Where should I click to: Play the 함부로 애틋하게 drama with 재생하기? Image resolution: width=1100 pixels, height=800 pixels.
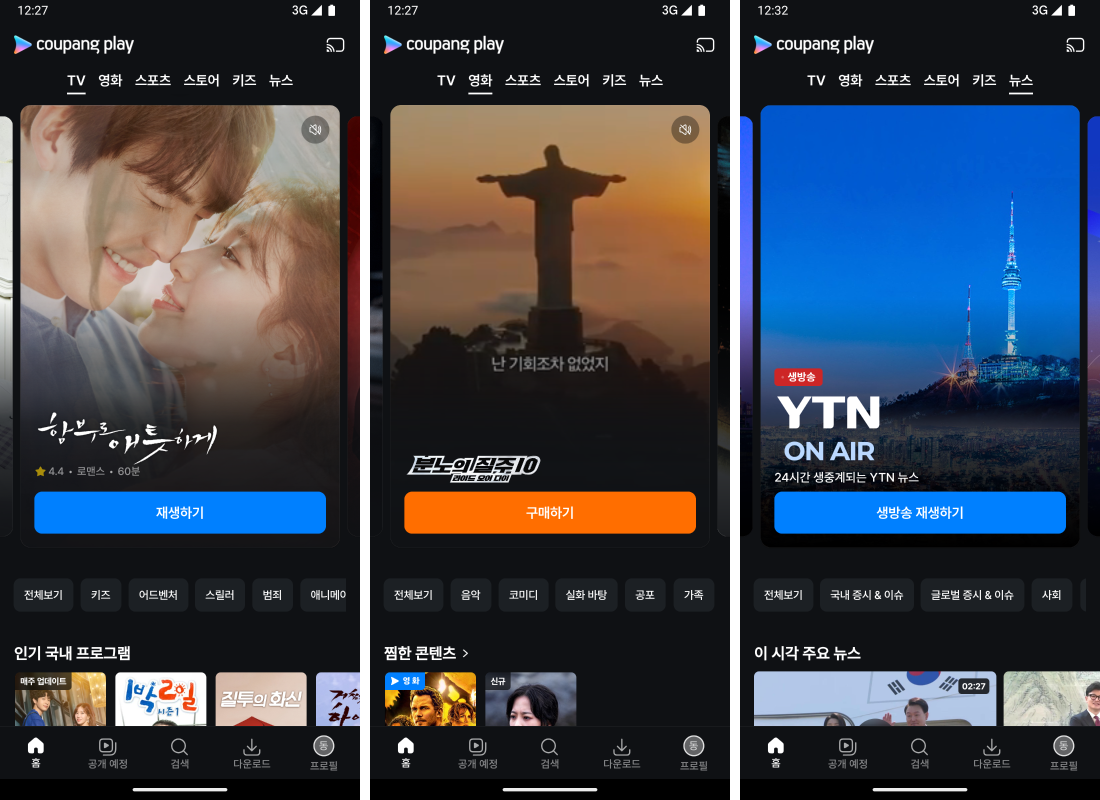tap(180, 513)
